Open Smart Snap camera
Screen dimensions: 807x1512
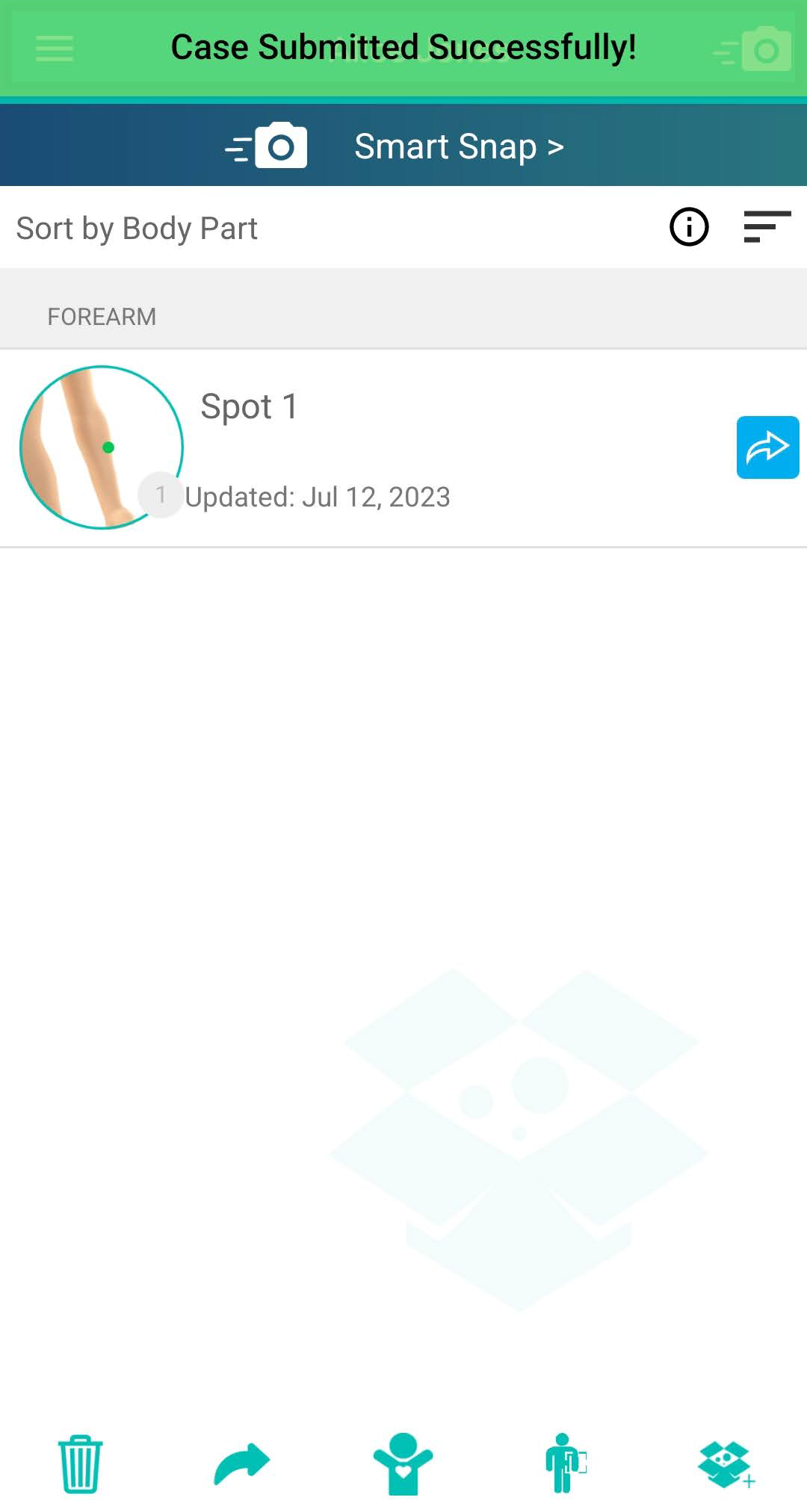(x=403, y=146)
